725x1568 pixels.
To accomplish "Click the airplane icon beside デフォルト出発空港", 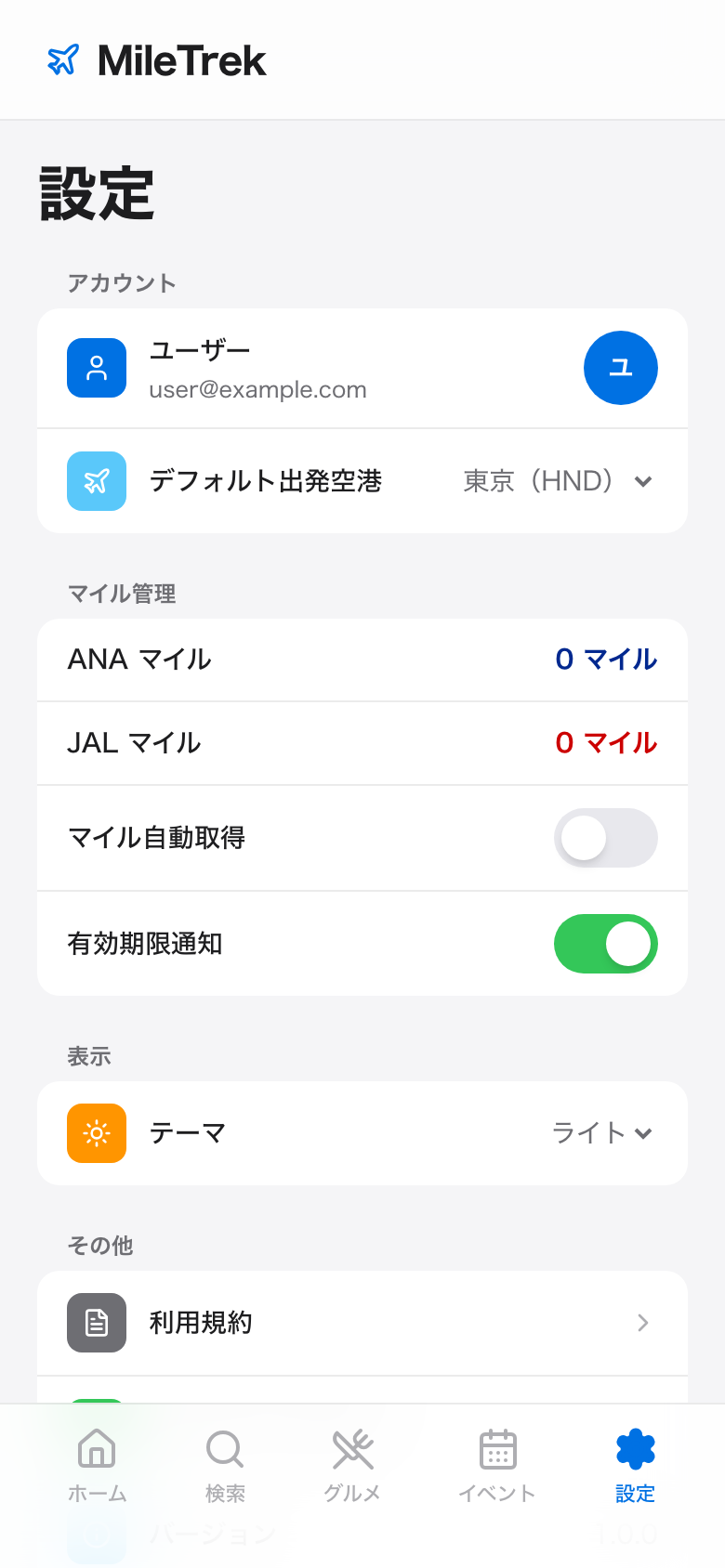I will [97, 481].
